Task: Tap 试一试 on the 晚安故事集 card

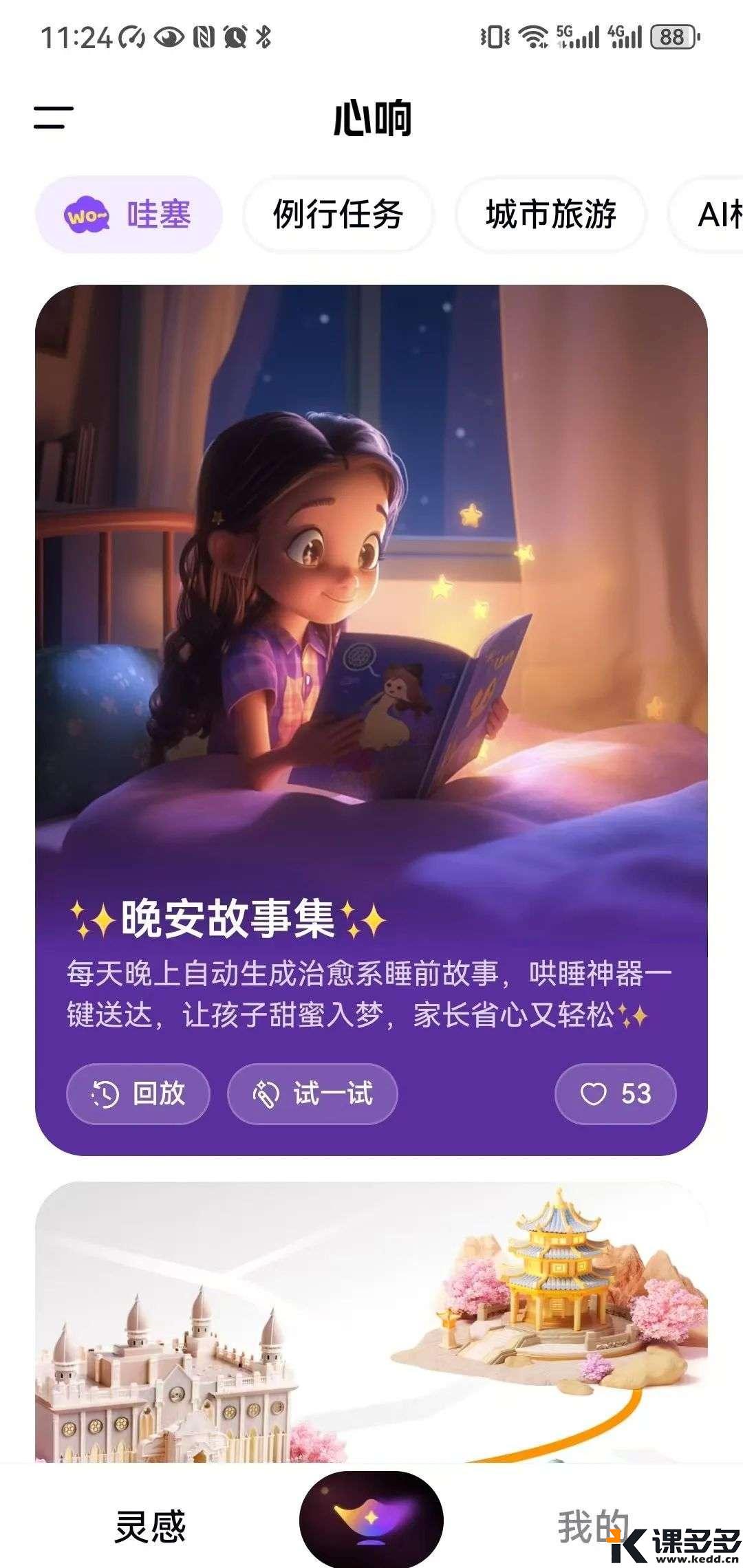Action: coord(312,1093)
